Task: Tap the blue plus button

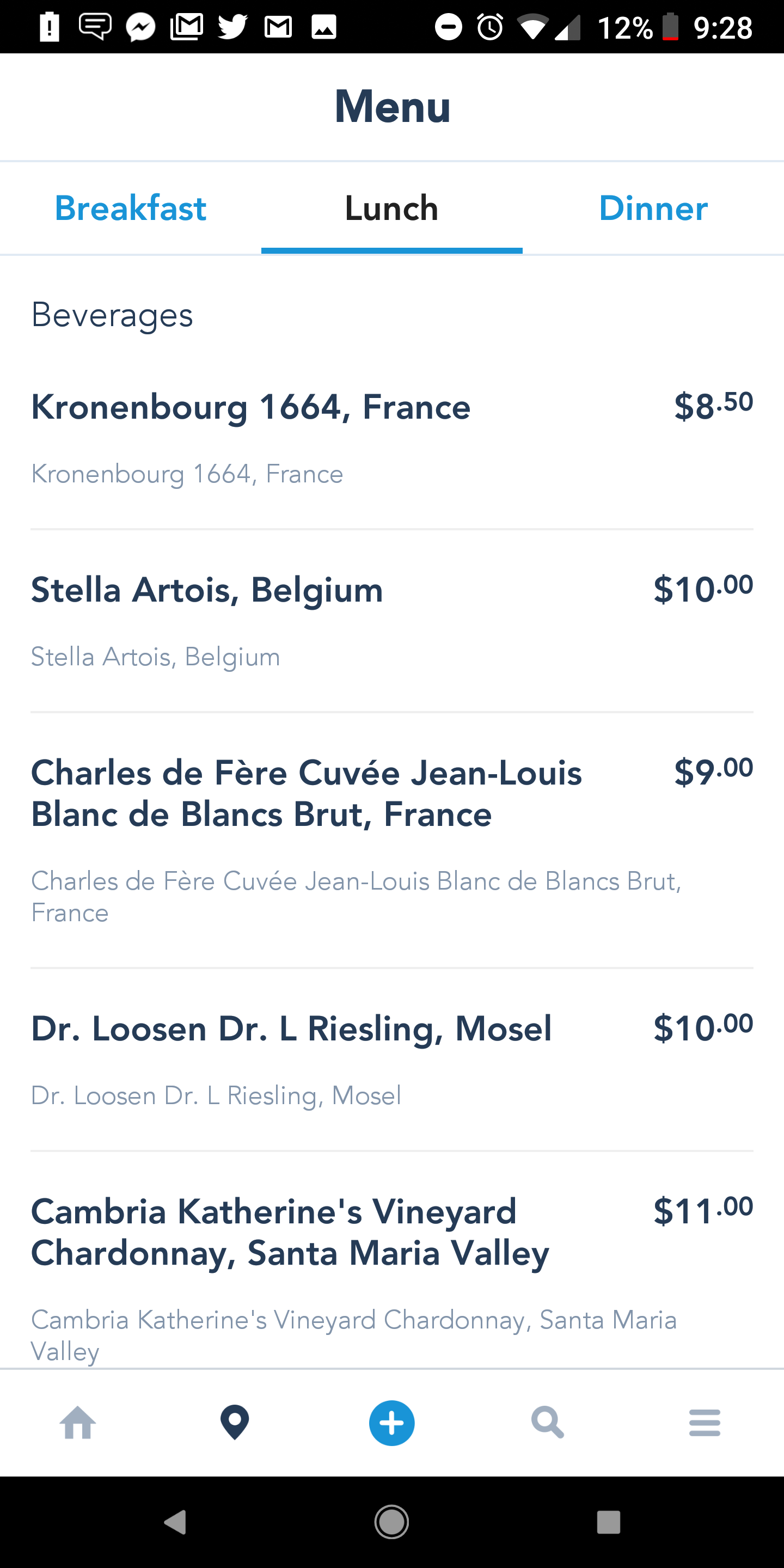Action: [392, 1423]
